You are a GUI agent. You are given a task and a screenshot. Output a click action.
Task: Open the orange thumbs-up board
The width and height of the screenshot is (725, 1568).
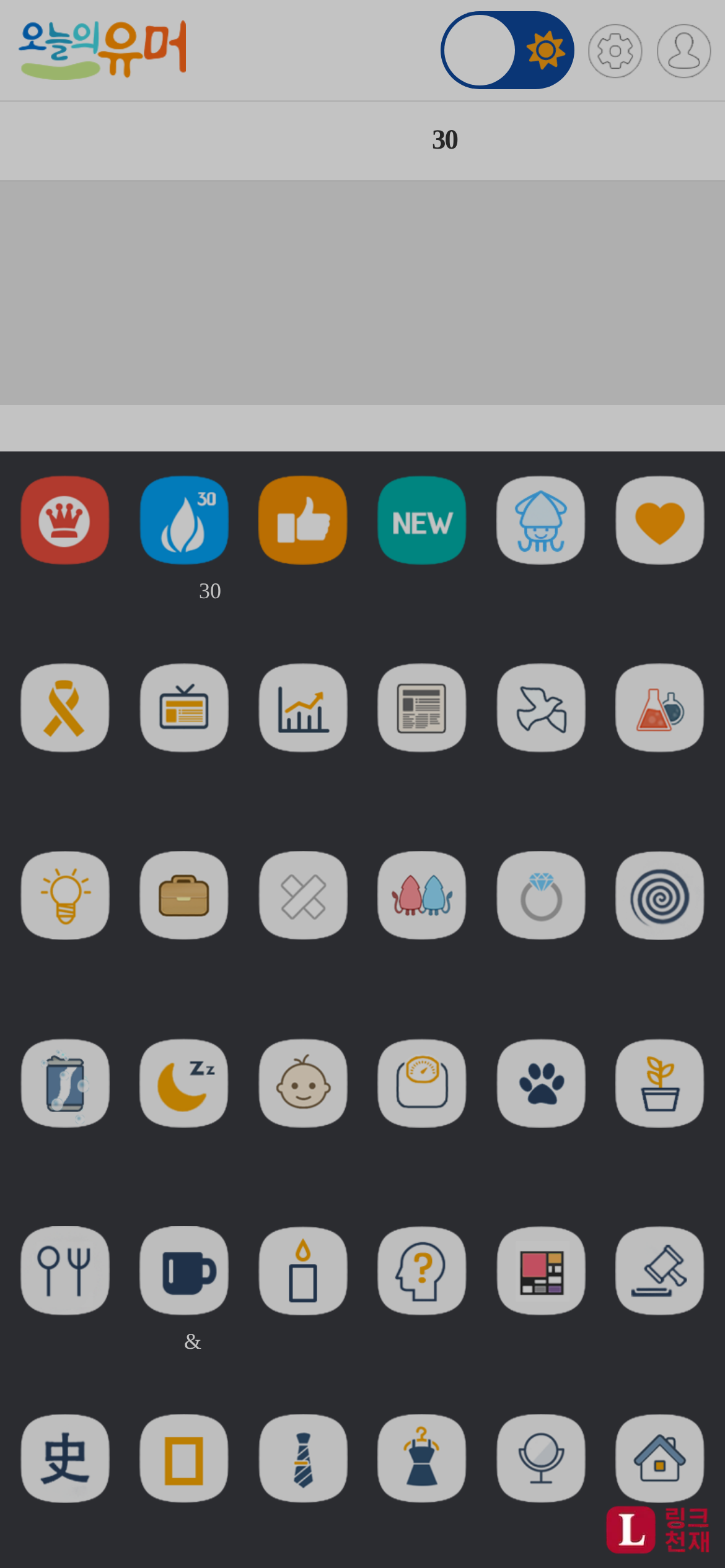(302, 520)
